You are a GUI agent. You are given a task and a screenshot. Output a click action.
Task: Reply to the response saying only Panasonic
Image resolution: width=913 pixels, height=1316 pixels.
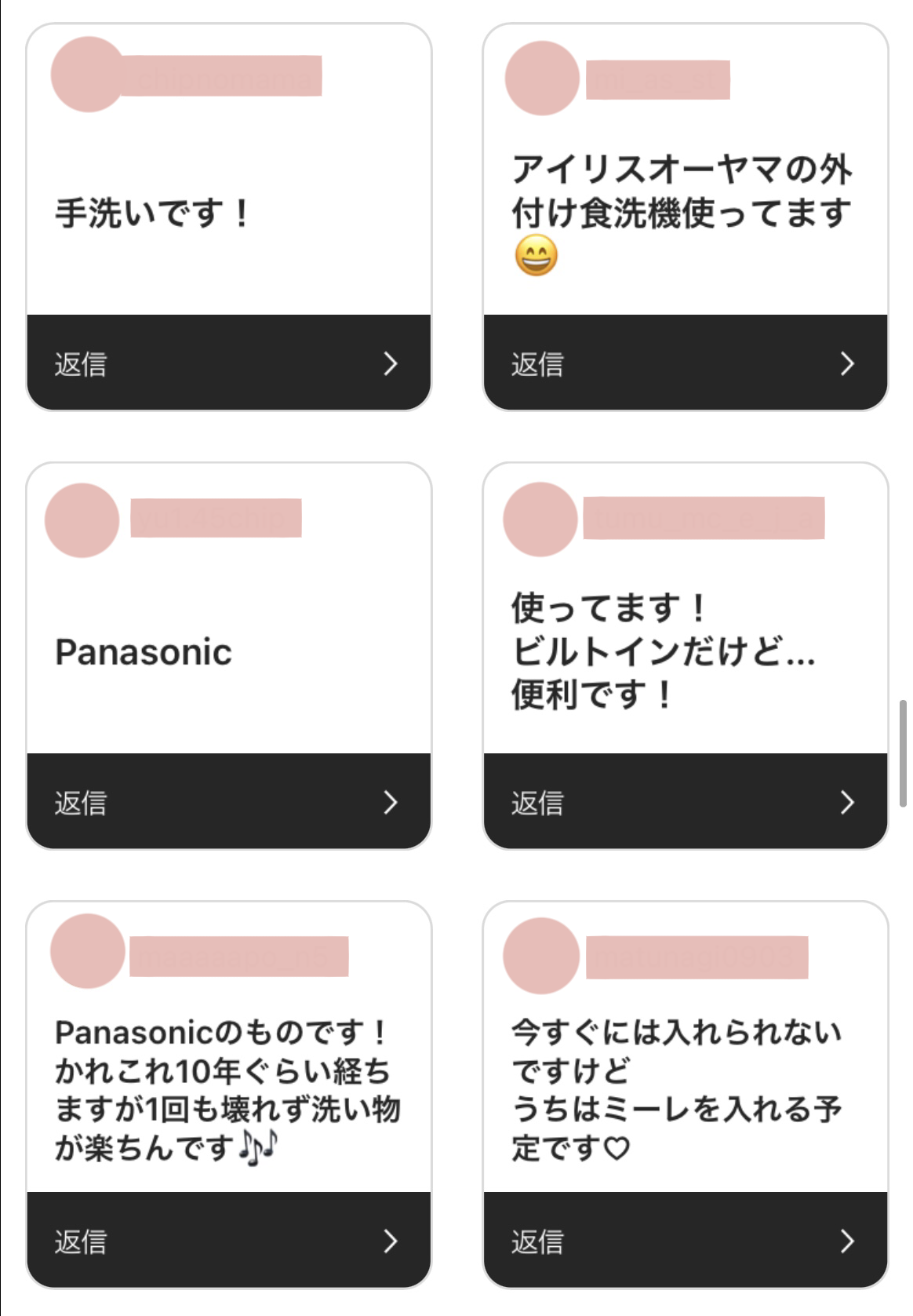pos(228,802)
